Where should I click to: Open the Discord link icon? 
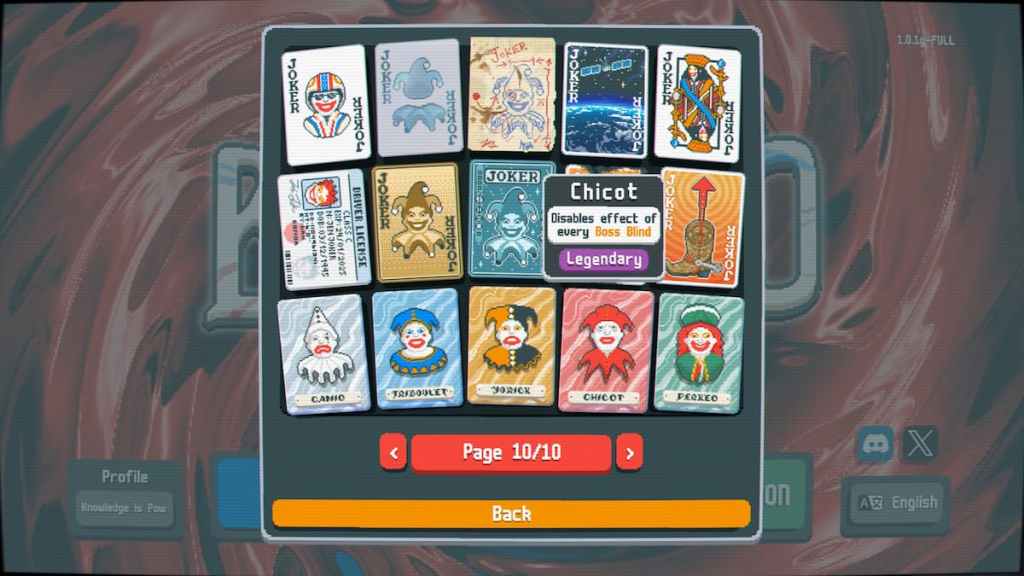coord(874,443)
